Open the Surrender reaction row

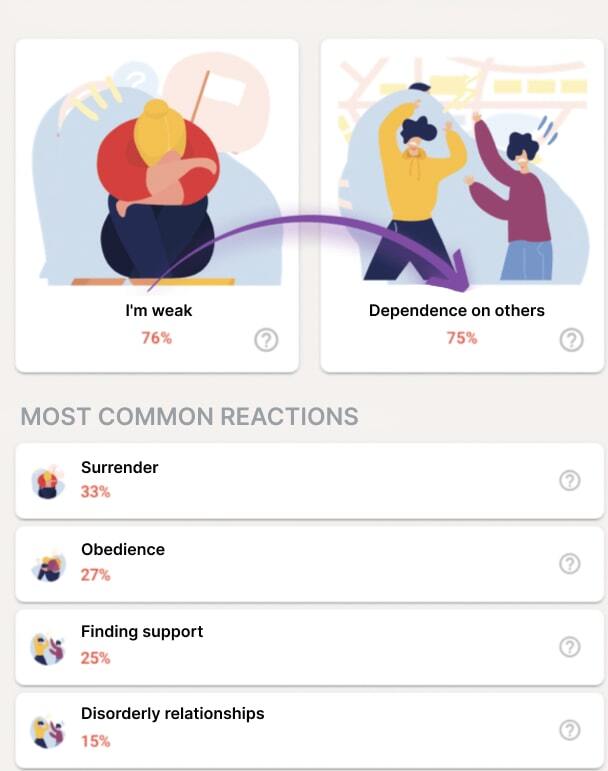pyautogui.click(x=280, y=480)
